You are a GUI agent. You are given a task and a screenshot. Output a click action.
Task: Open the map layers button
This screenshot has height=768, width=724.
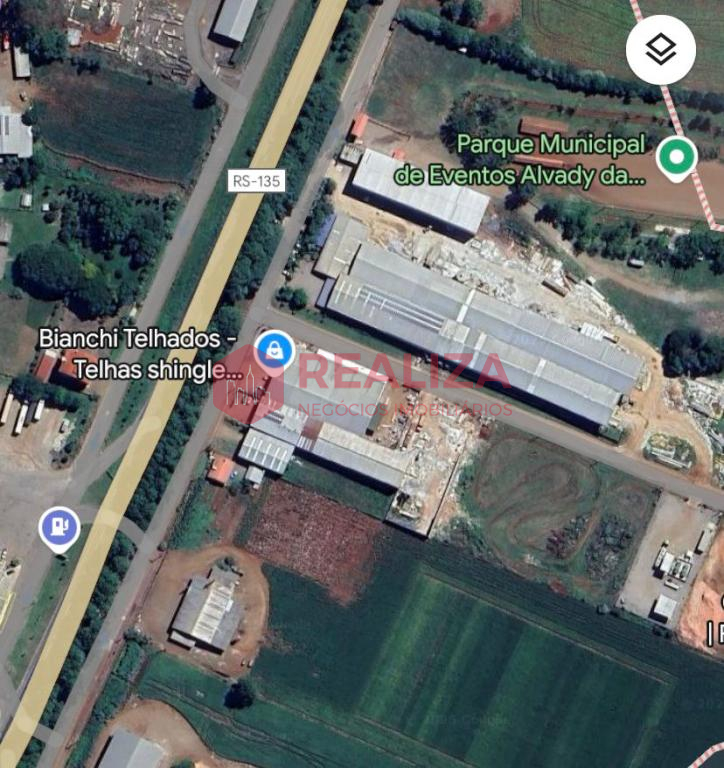661,50
